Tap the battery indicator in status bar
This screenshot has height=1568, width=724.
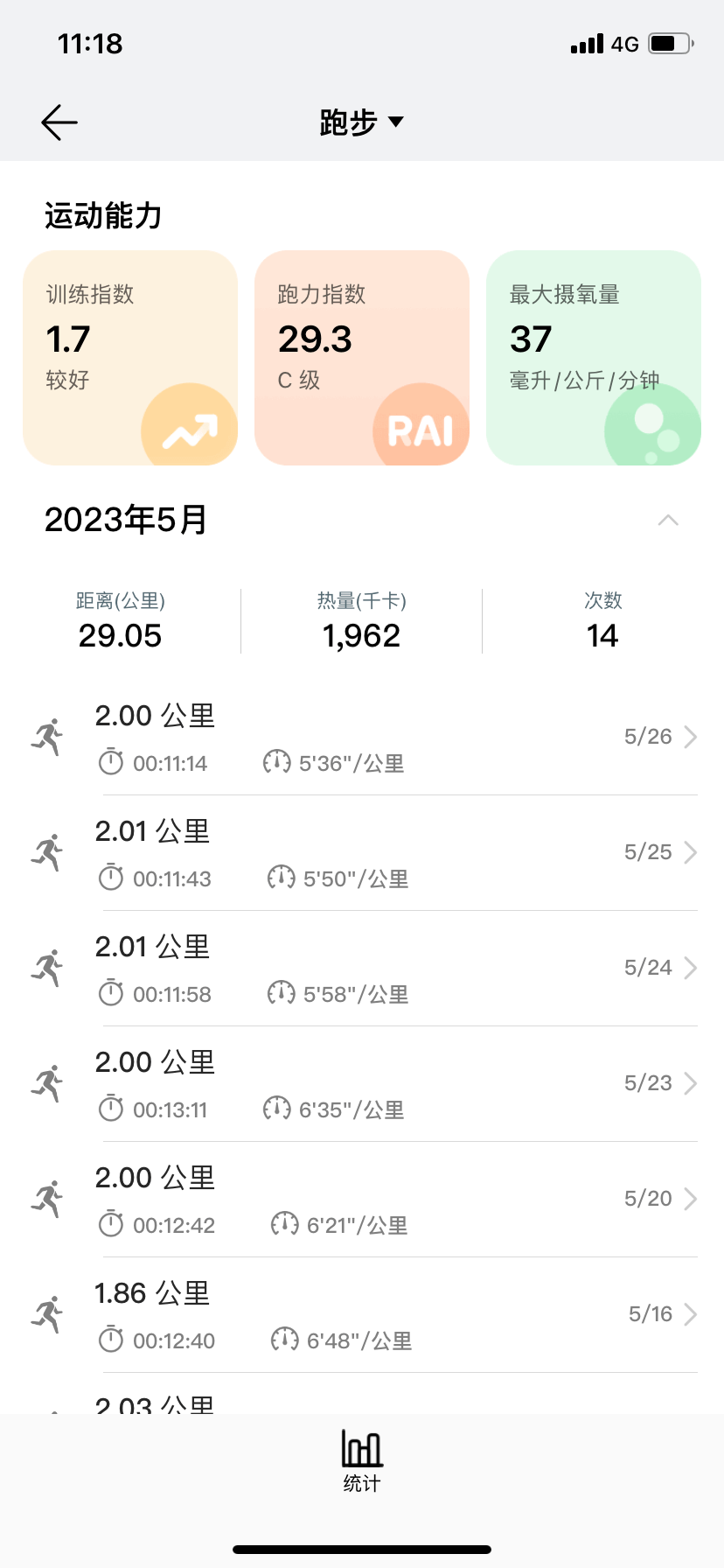(x=669, y=42)
